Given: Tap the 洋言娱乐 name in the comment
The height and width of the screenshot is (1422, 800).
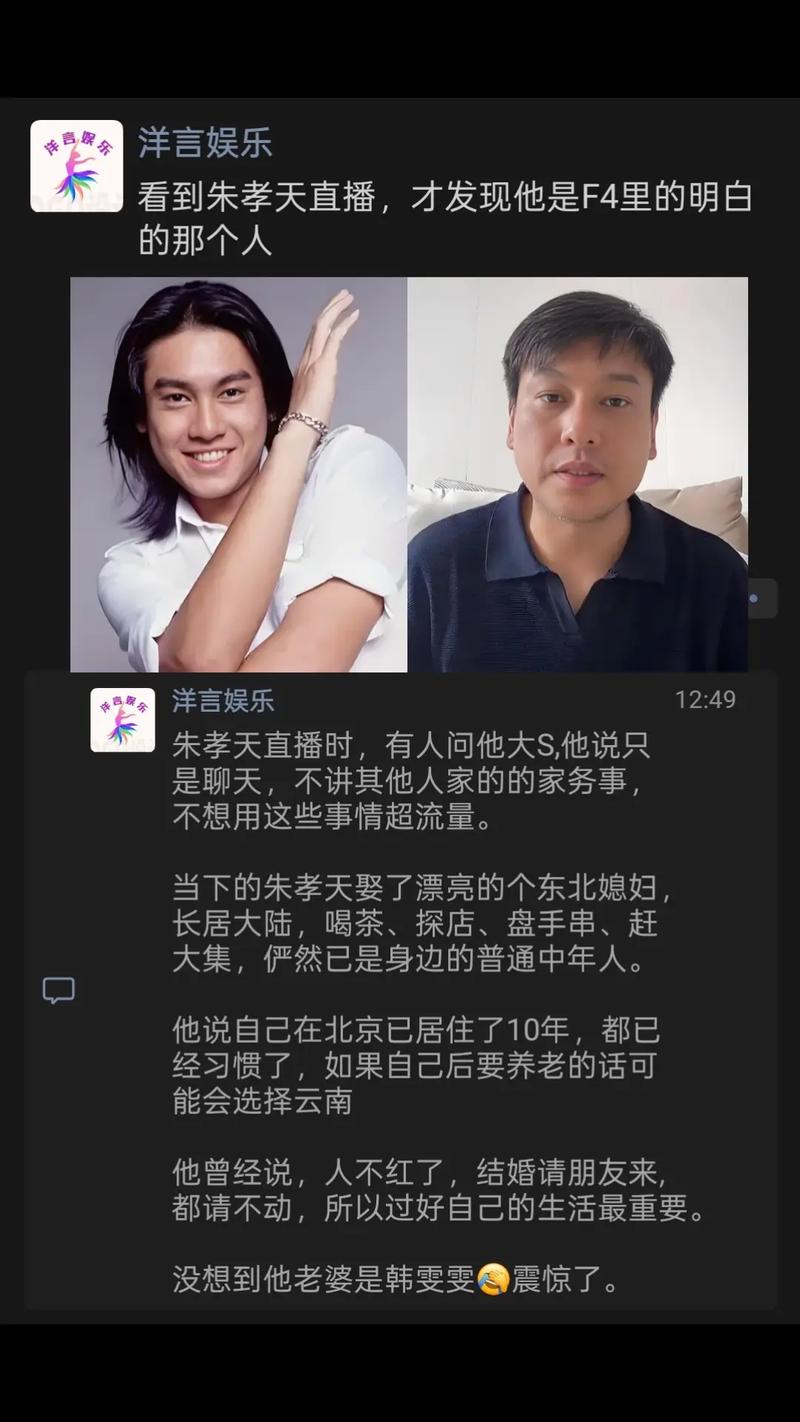Looking at the screenshot, I should [223, 700].
